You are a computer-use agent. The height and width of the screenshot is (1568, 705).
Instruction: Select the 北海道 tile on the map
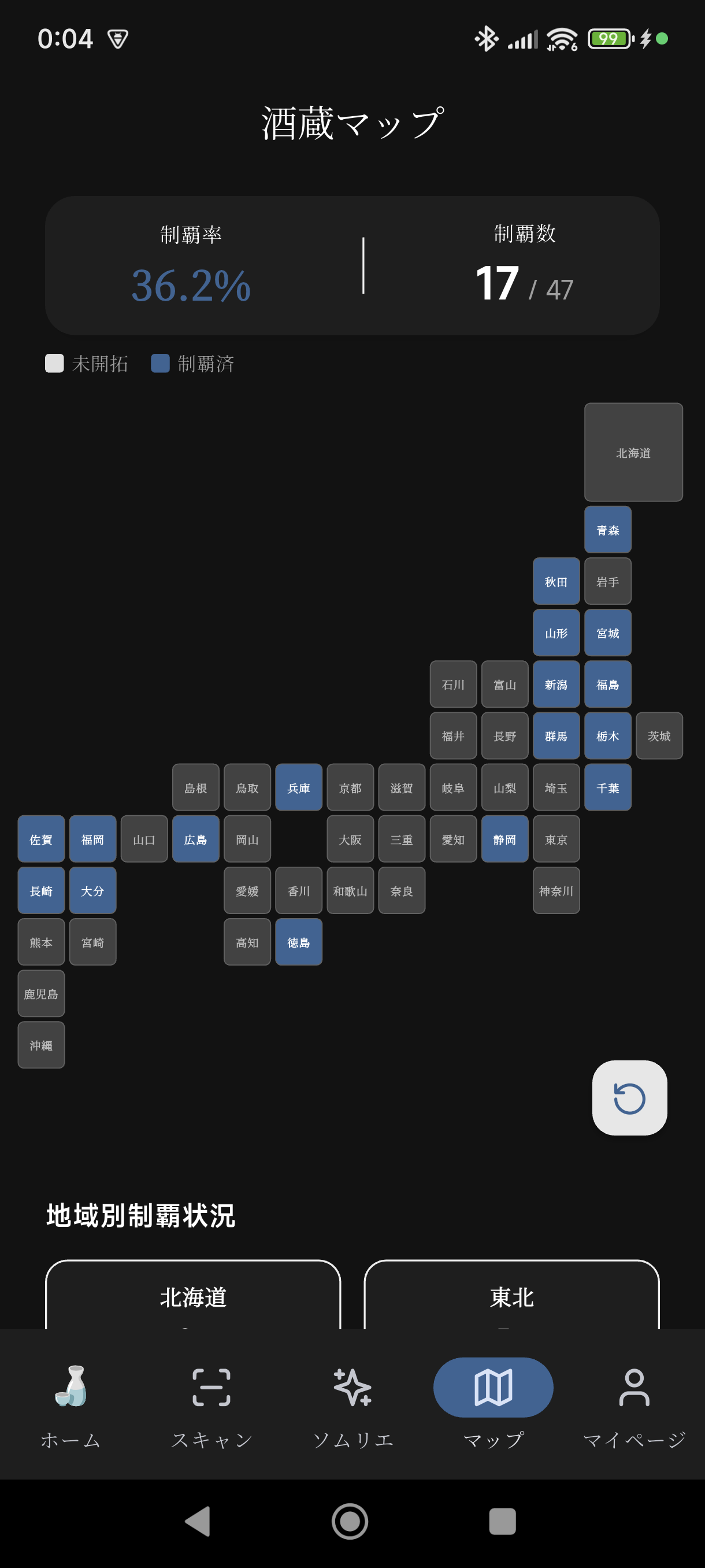tap(633, 452)
